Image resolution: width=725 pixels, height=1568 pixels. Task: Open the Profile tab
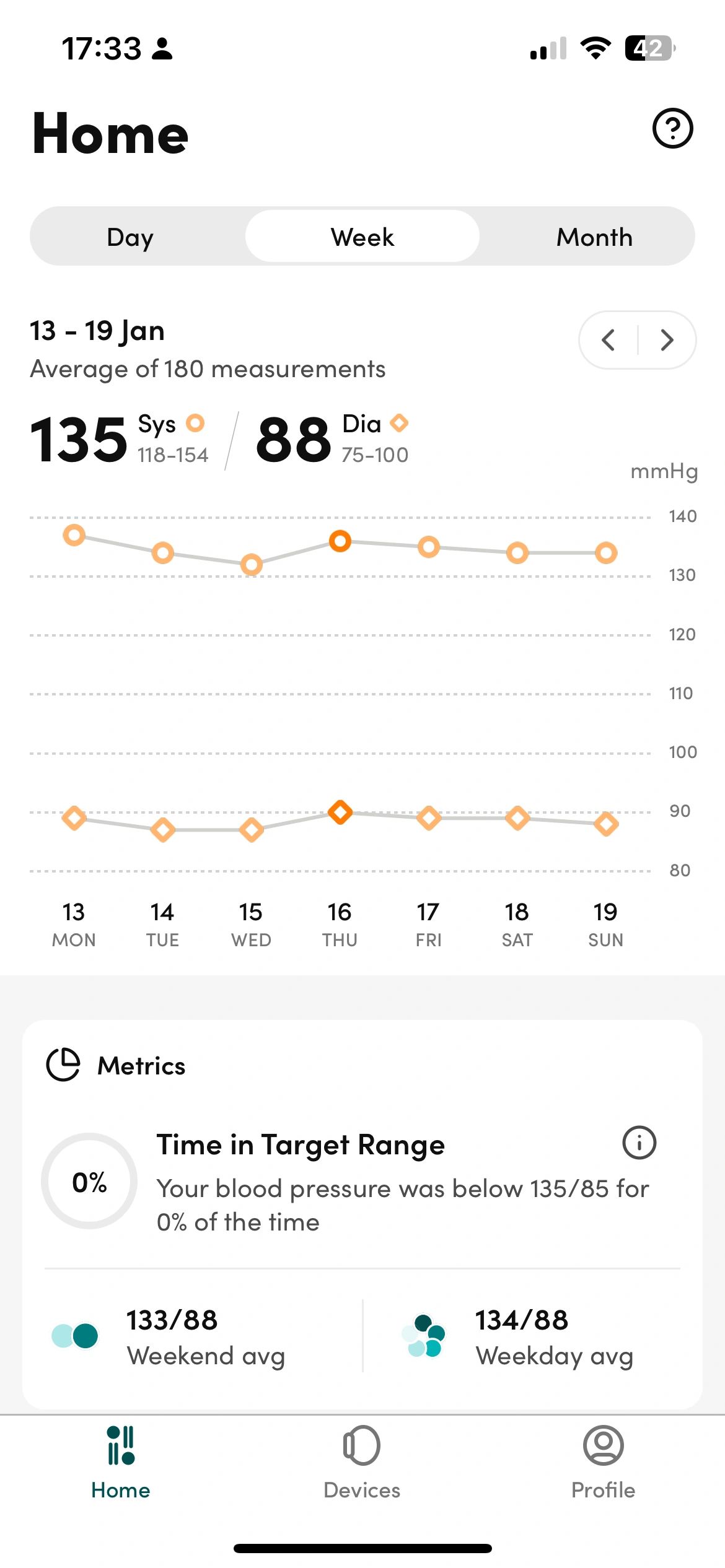click(x=603, y=1463)
